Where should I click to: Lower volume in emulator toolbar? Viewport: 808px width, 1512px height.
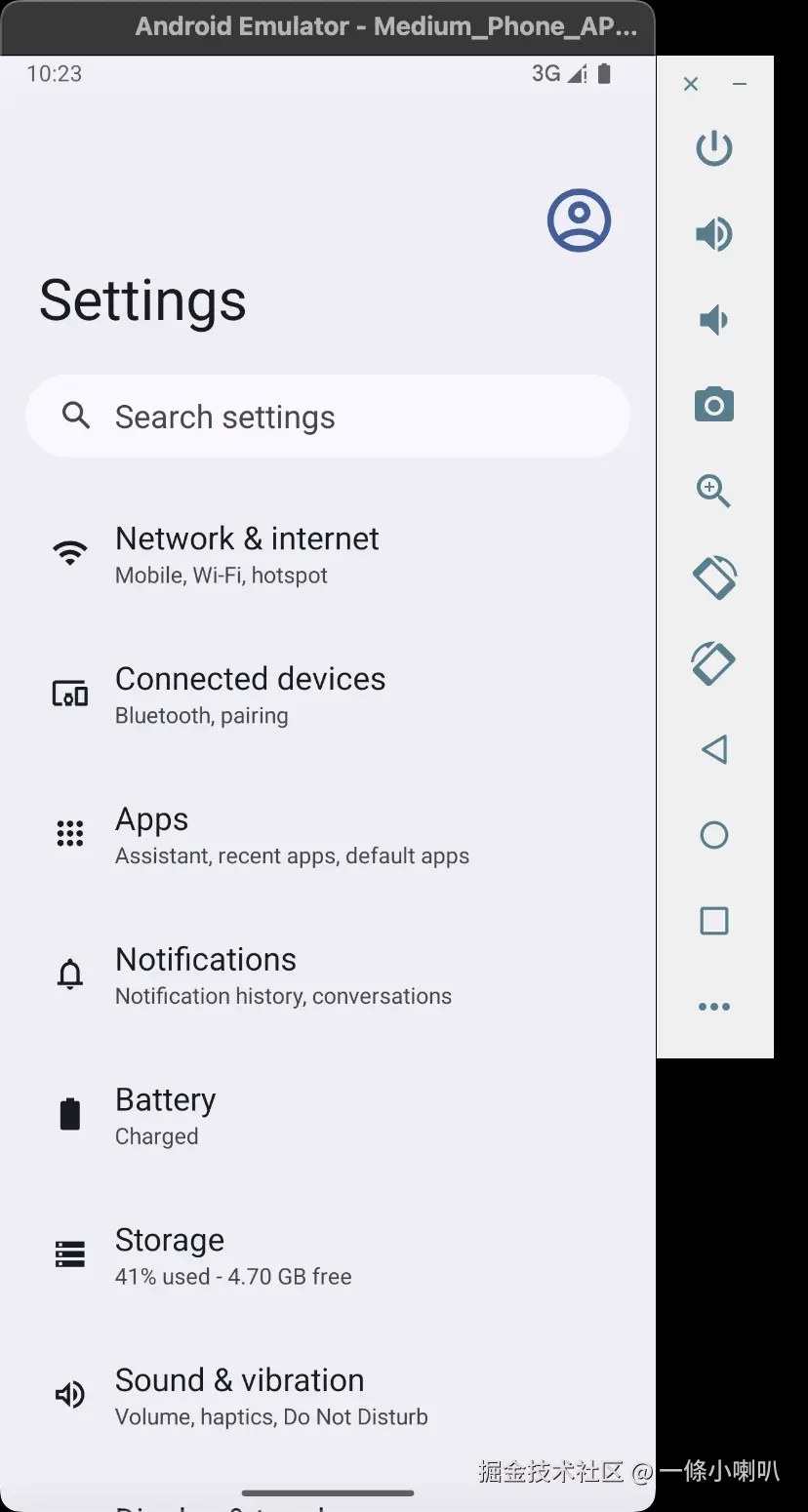[x=714, y=320]
